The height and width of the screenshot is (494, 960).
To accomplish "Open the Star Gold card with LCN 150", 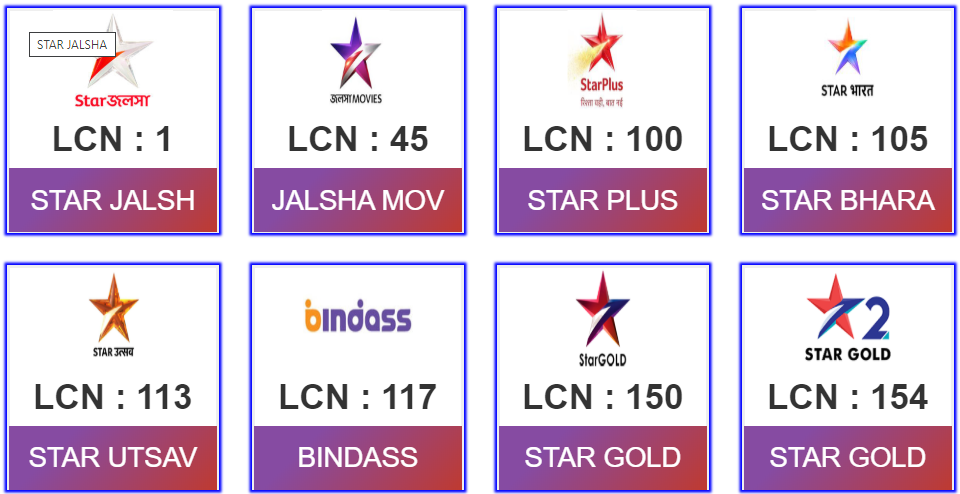I will (603, 379).
